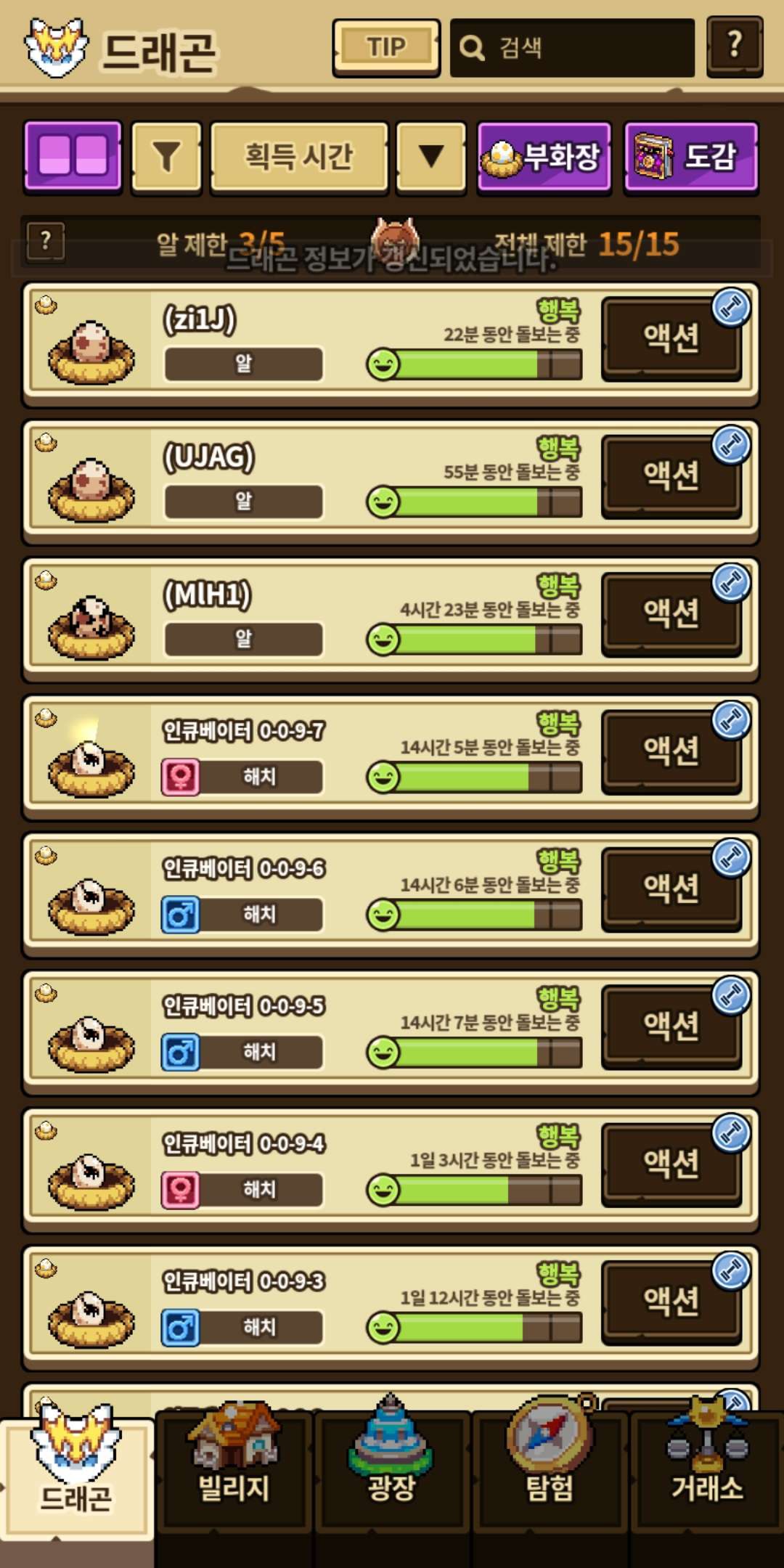Switch to the 광장 tab

pyautogui.click(x=391, y=1474)
